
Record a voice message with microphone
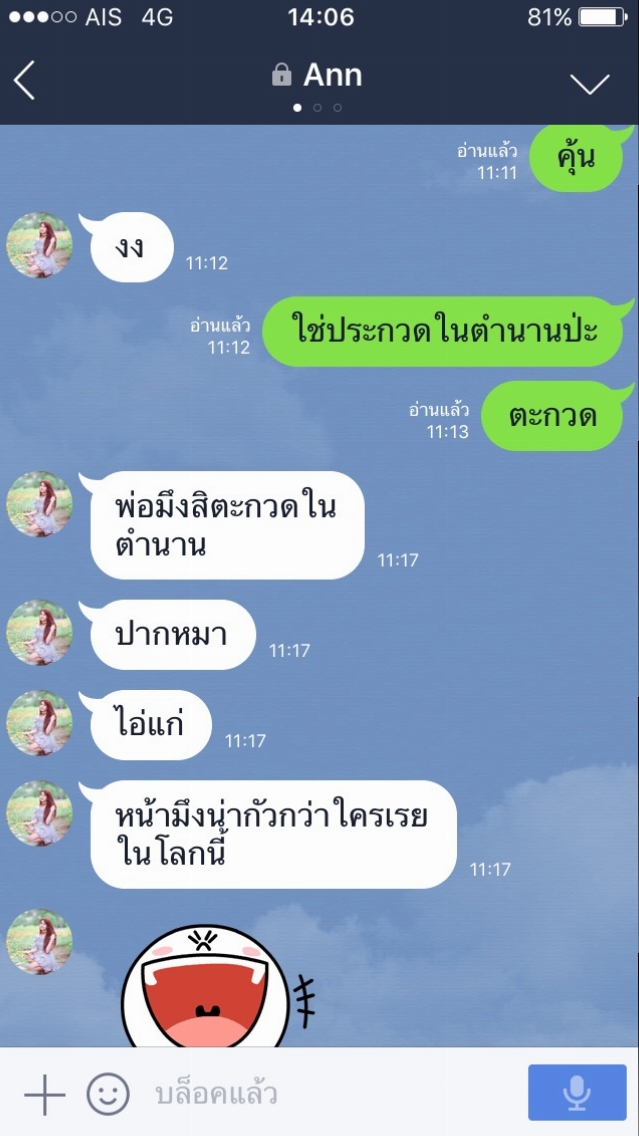pos(577,1093)
